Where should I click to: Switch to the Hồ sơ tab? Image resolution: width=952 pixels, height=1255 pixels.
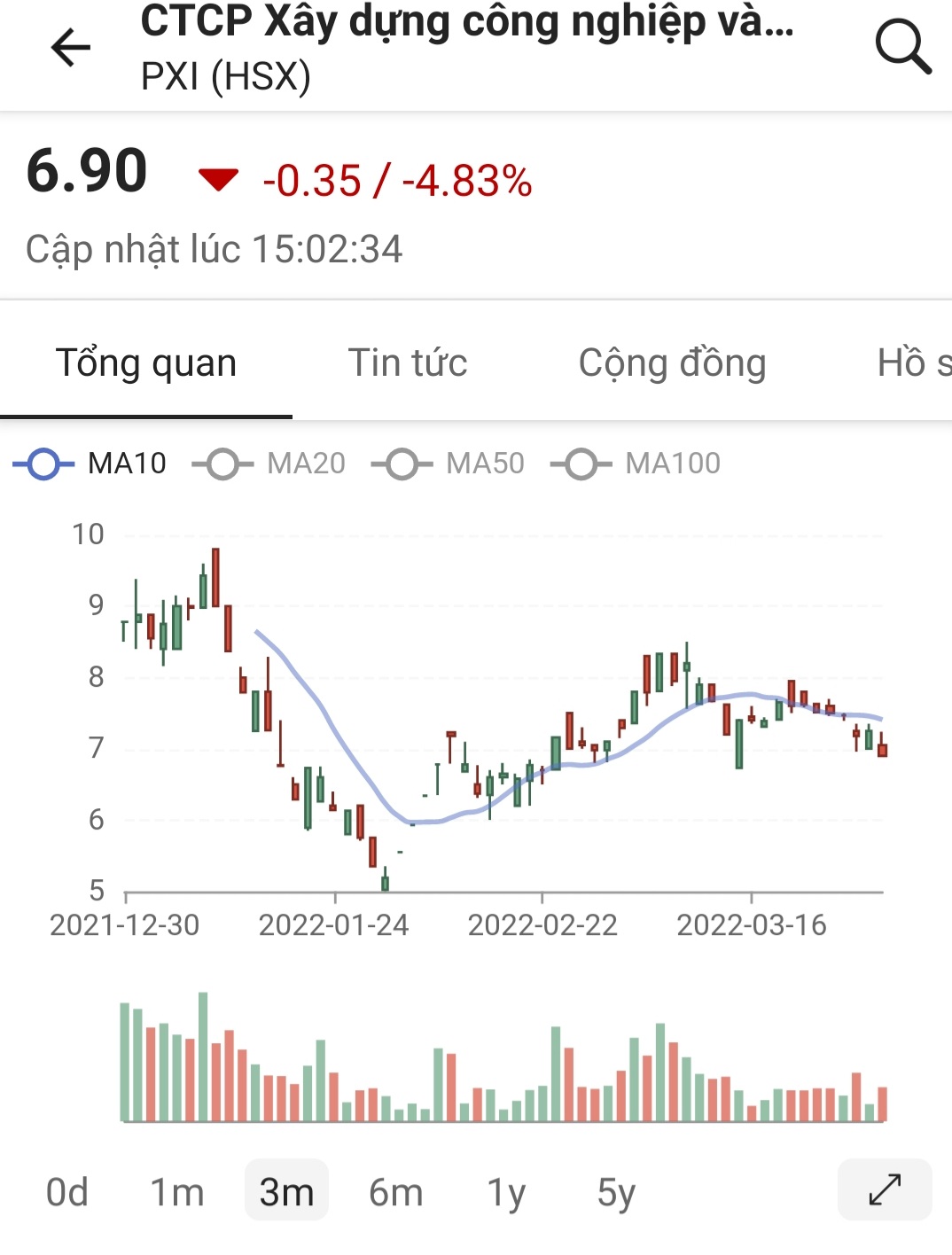tap(913, 363)
